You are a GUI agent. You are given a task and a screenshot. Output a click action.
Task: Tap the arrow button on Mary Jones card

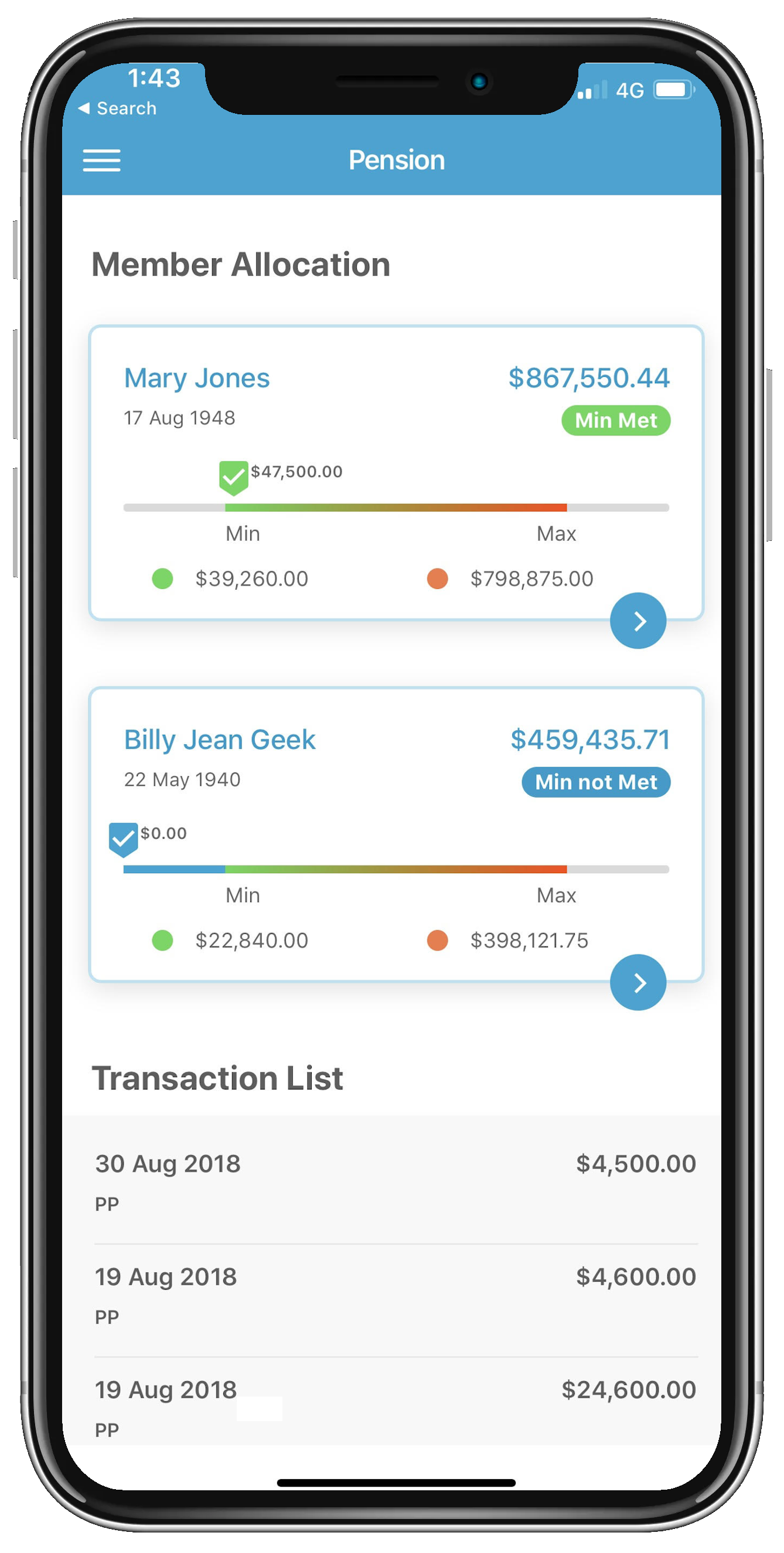click(x=638, y=621)
